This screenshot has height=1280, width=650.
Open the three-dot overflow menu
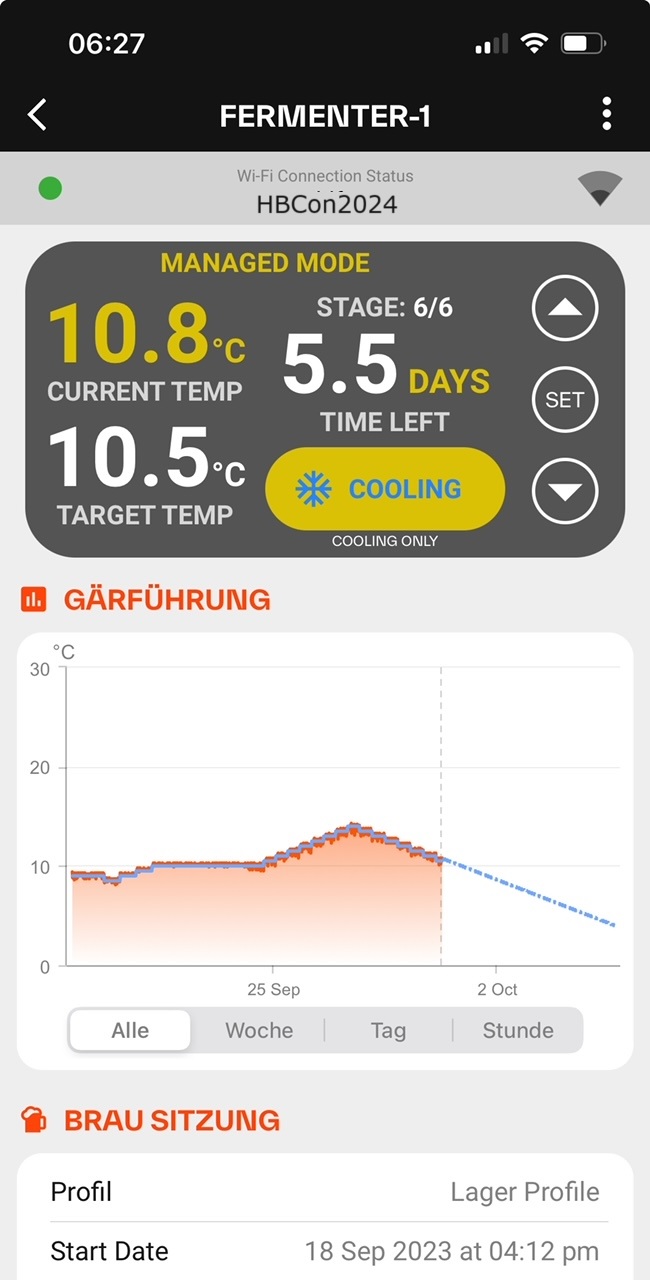[x=606, y=115]
